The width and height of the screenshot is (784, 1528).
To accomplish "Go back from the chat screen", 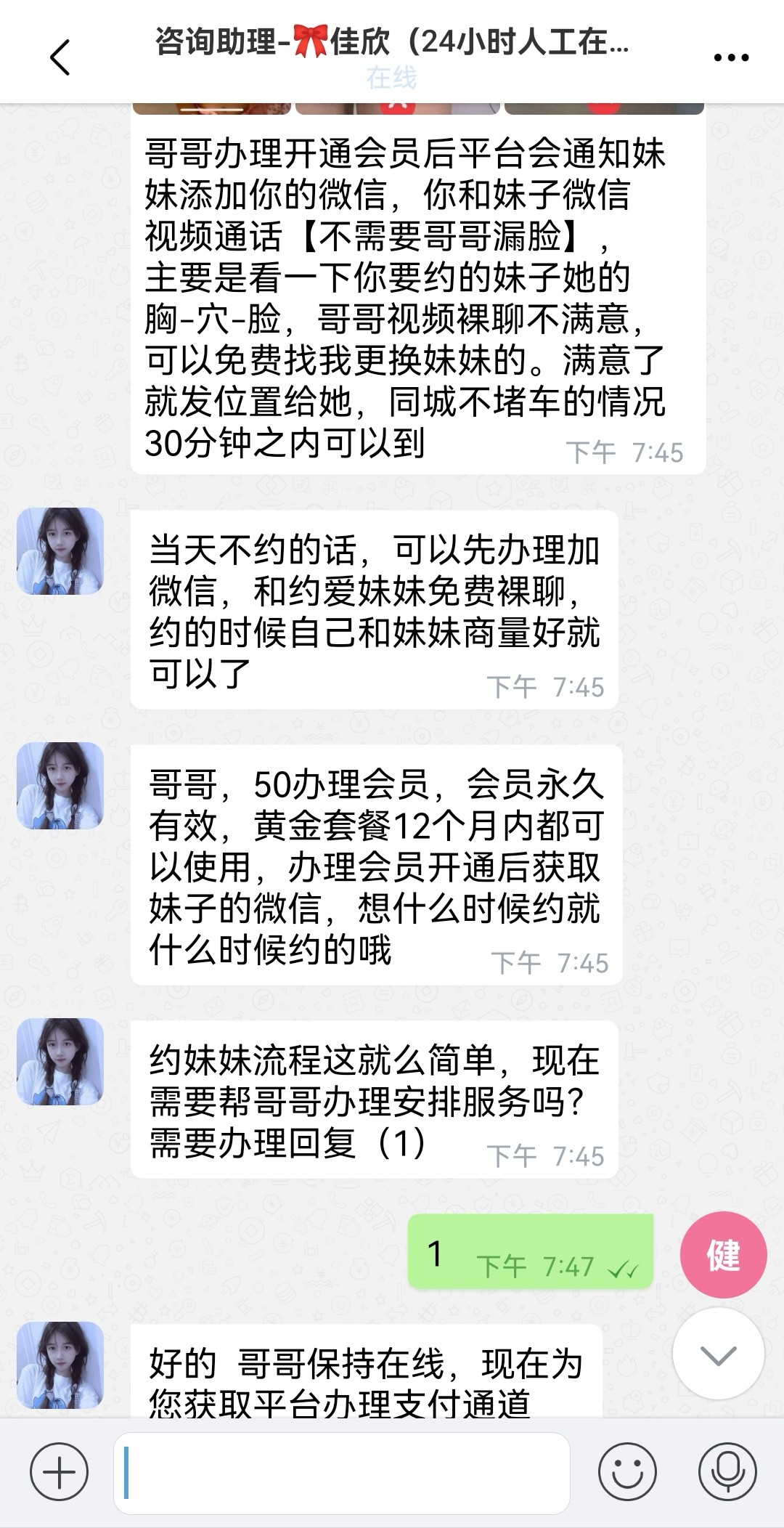I will 60,57.
